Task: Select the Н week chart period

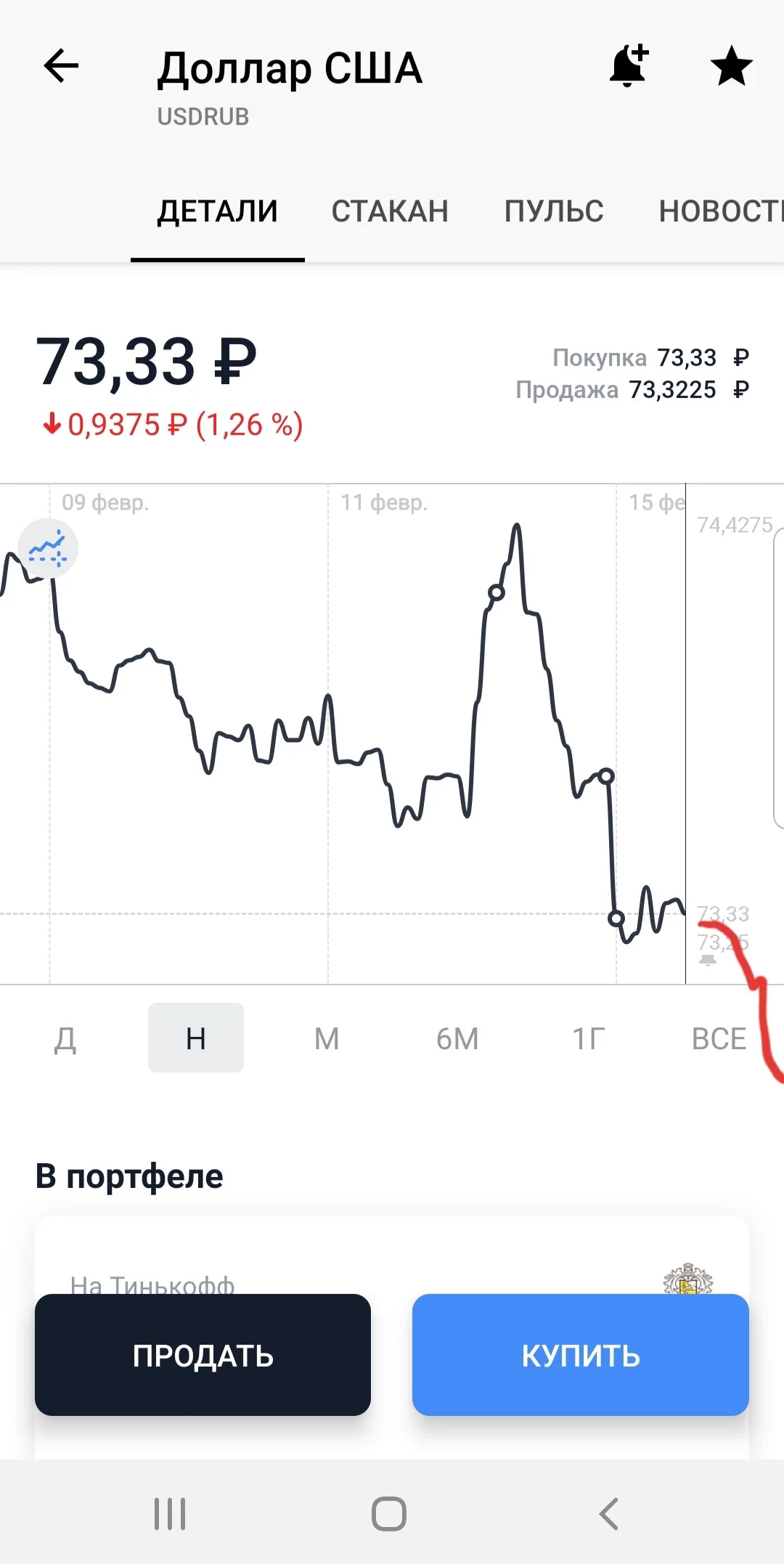Action: 196,1038
